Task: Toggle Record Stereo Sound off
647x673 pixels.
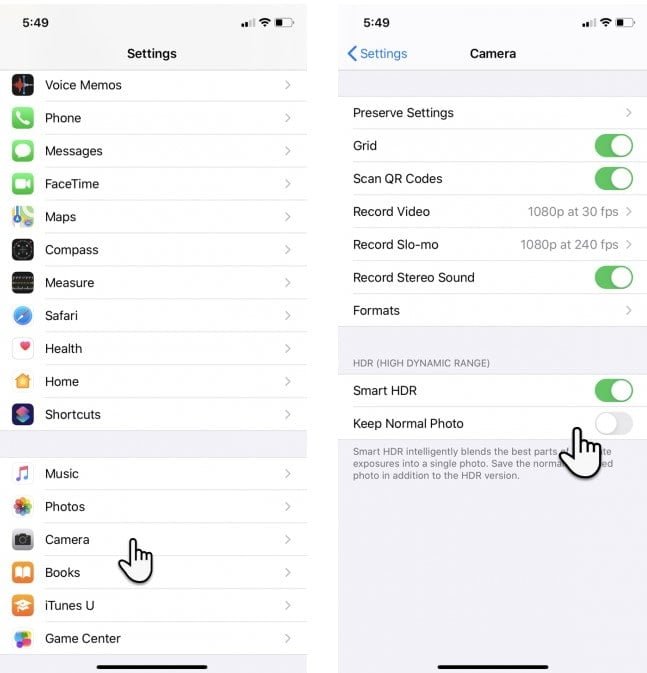Action: point(614,277)
